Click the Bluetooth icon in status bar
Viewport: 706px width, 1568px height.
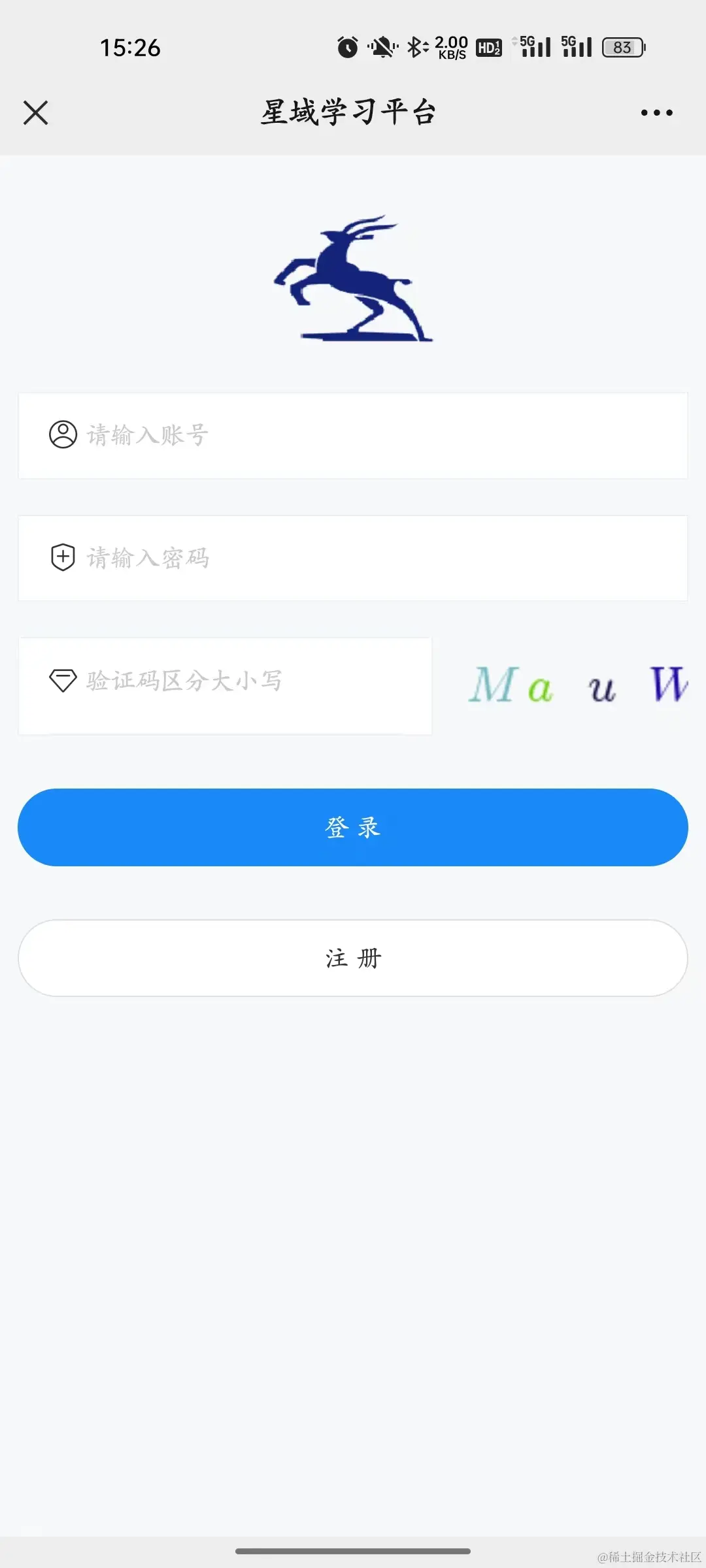pyautogui.click(x=416, y=46)
